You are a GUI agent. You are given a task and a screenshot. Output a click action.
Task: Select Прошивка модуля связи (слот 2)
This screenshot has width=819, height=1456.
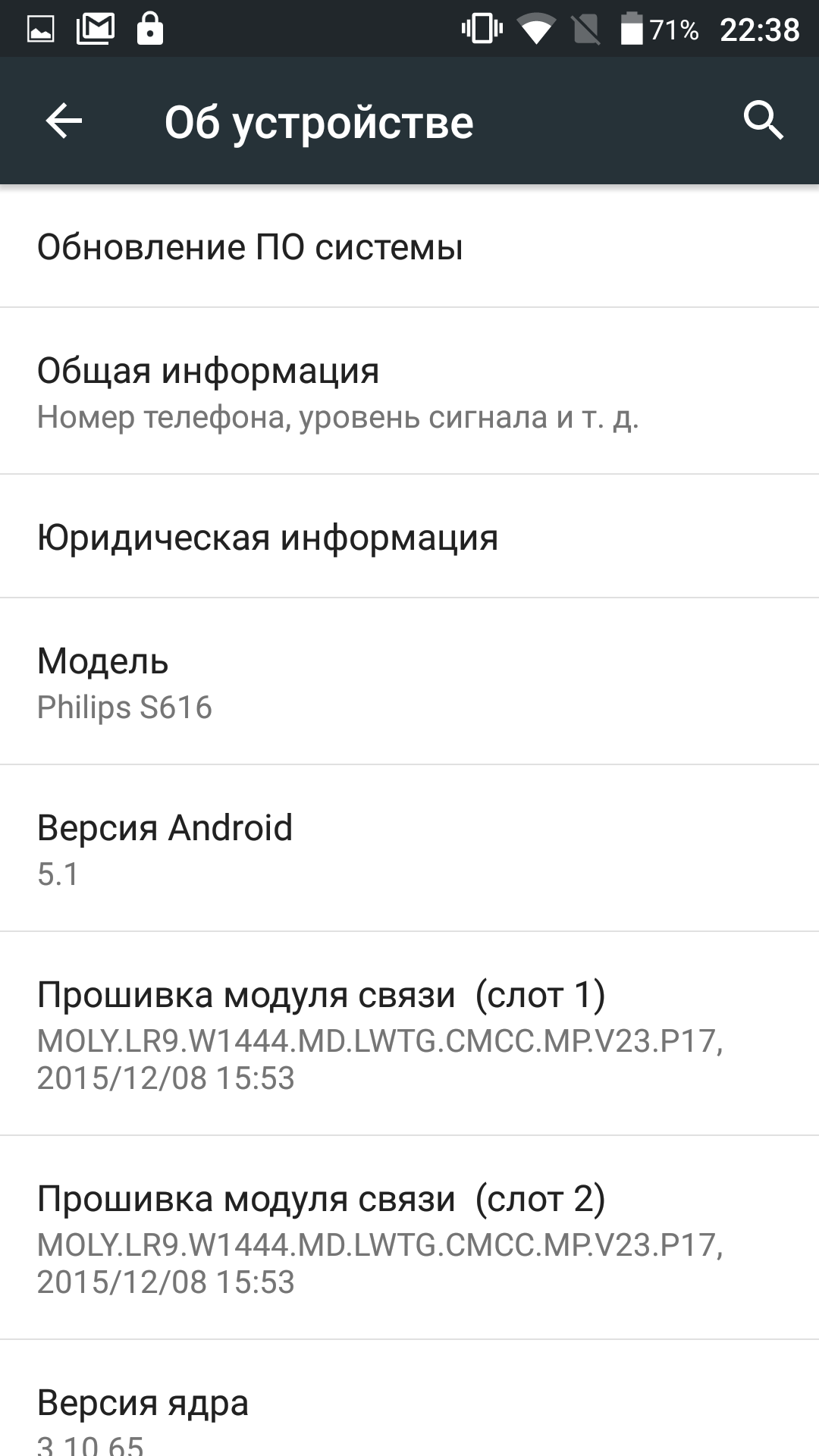click(x=409, y=1238)
